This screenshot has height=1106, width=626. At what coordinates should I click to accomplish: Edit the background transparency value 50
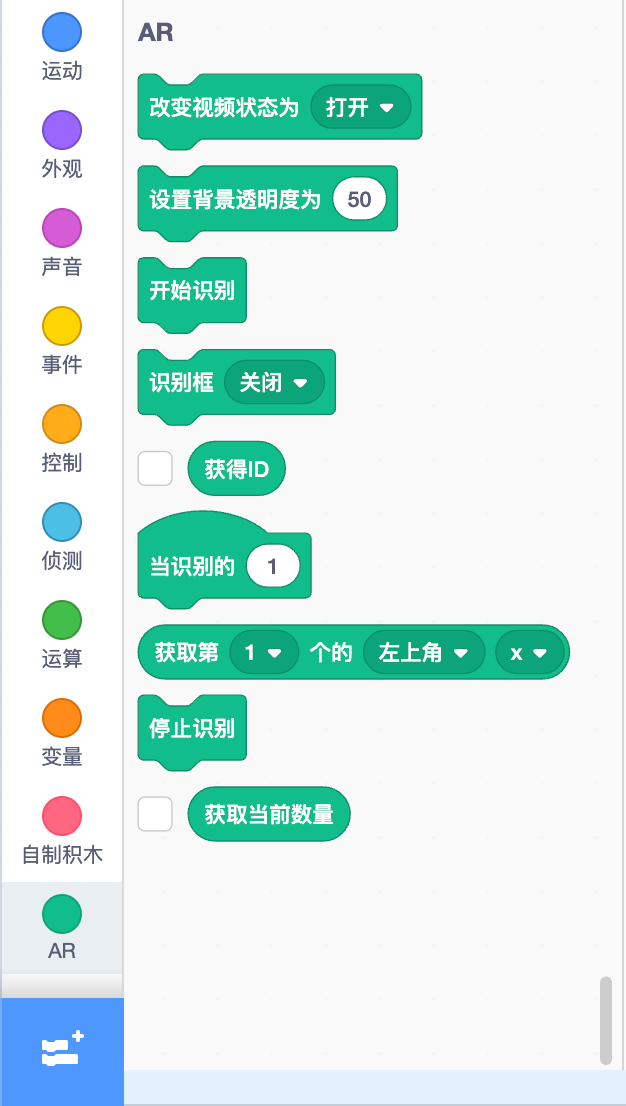click(359, 200)
